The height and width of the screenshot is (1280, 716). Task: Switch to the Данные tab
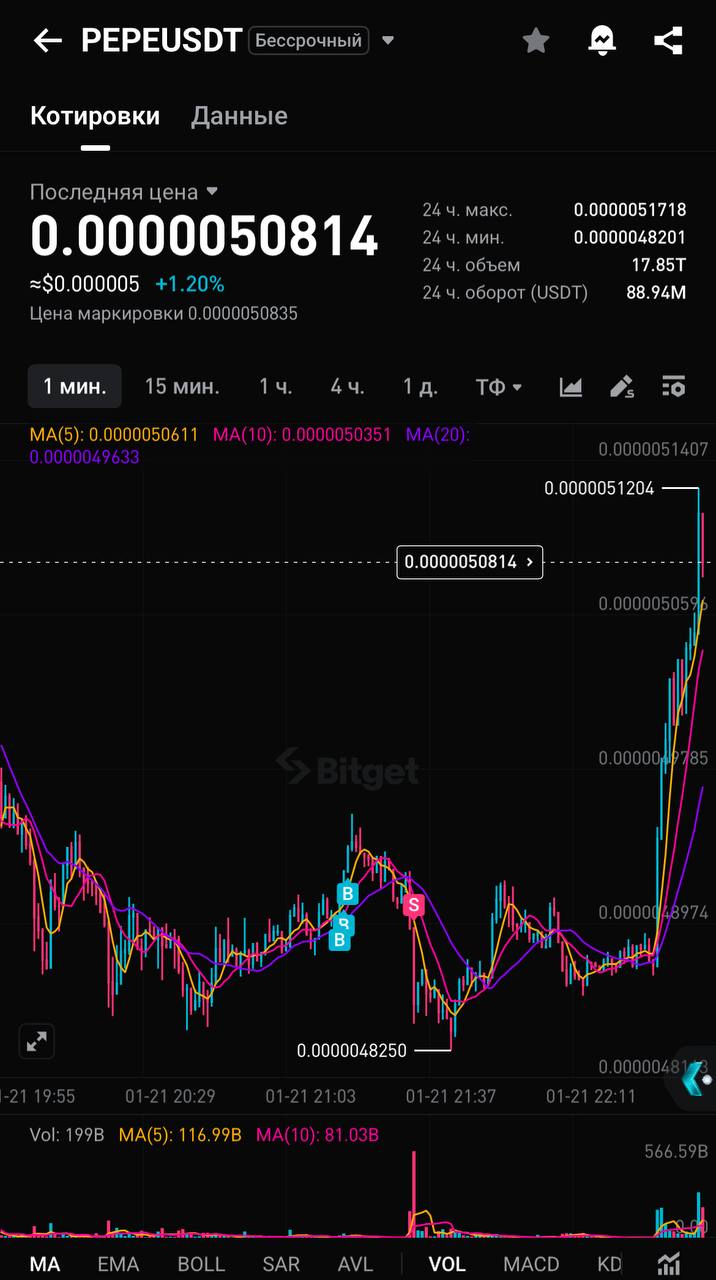239,116
